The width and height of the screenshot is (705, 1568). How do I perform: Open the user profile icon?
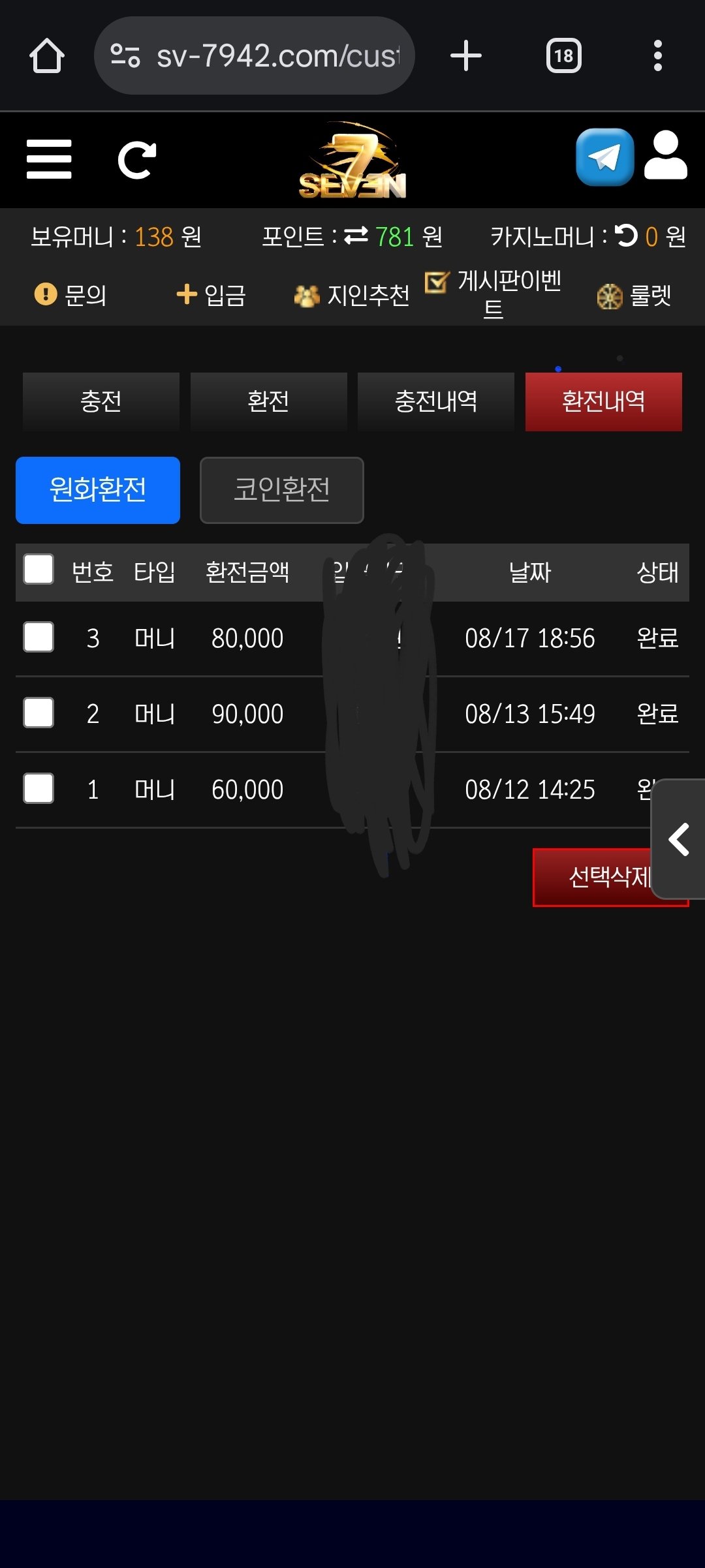tap(665, 155)
